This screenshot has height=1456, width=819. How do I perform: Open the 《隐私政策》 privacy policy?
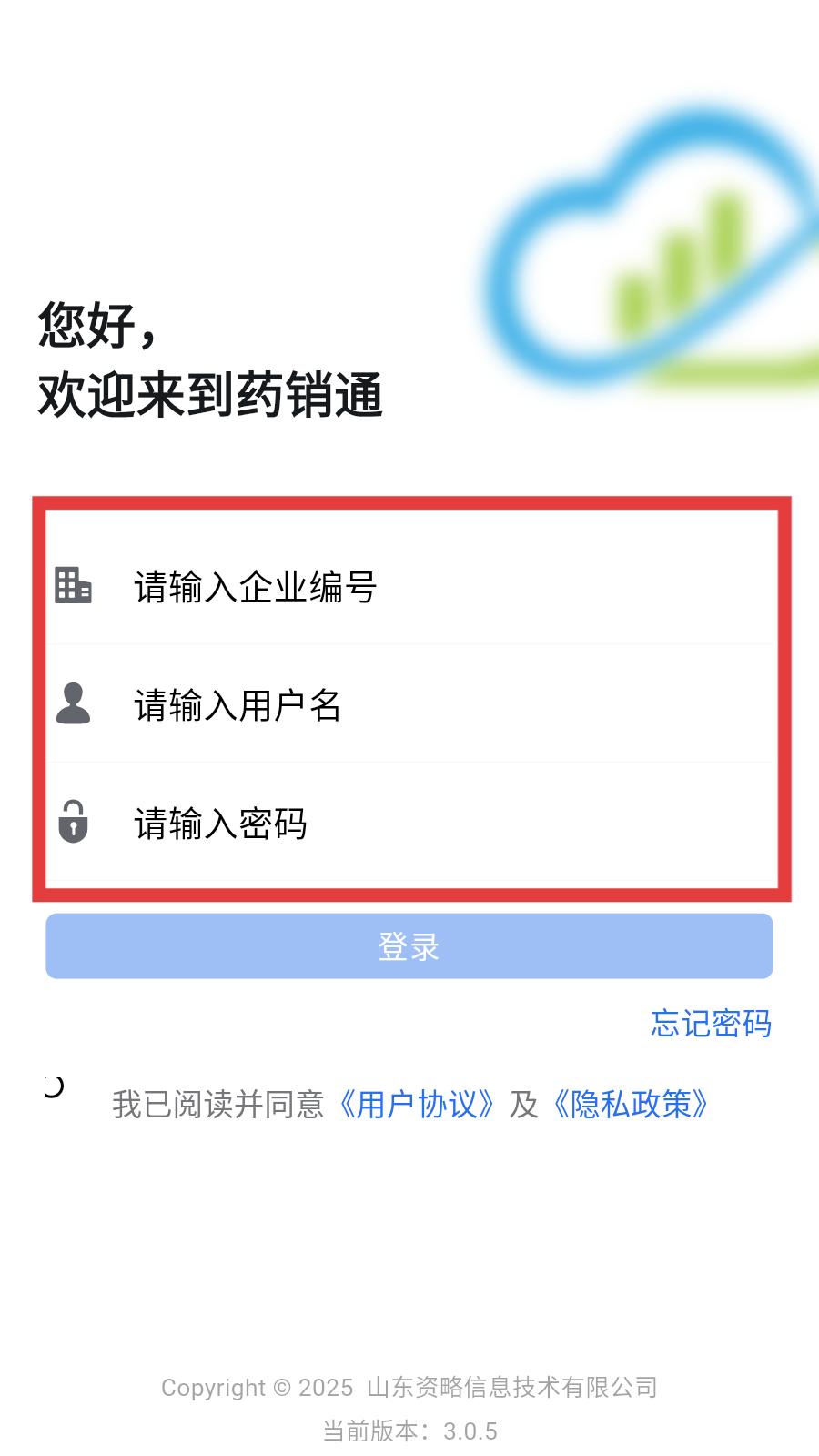(x=632, y=1105)
